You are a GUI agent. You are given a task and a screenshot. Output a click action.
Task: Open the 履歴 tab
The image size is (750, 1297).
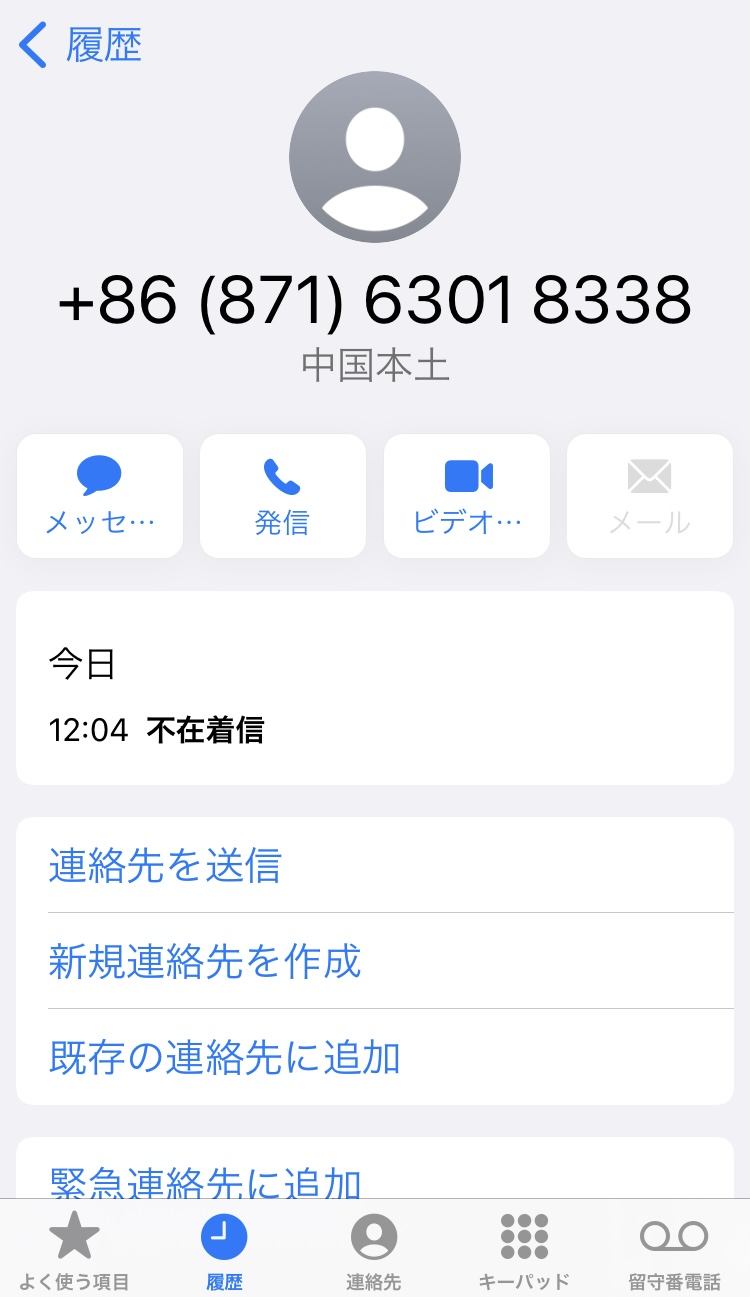point(224,1250)
